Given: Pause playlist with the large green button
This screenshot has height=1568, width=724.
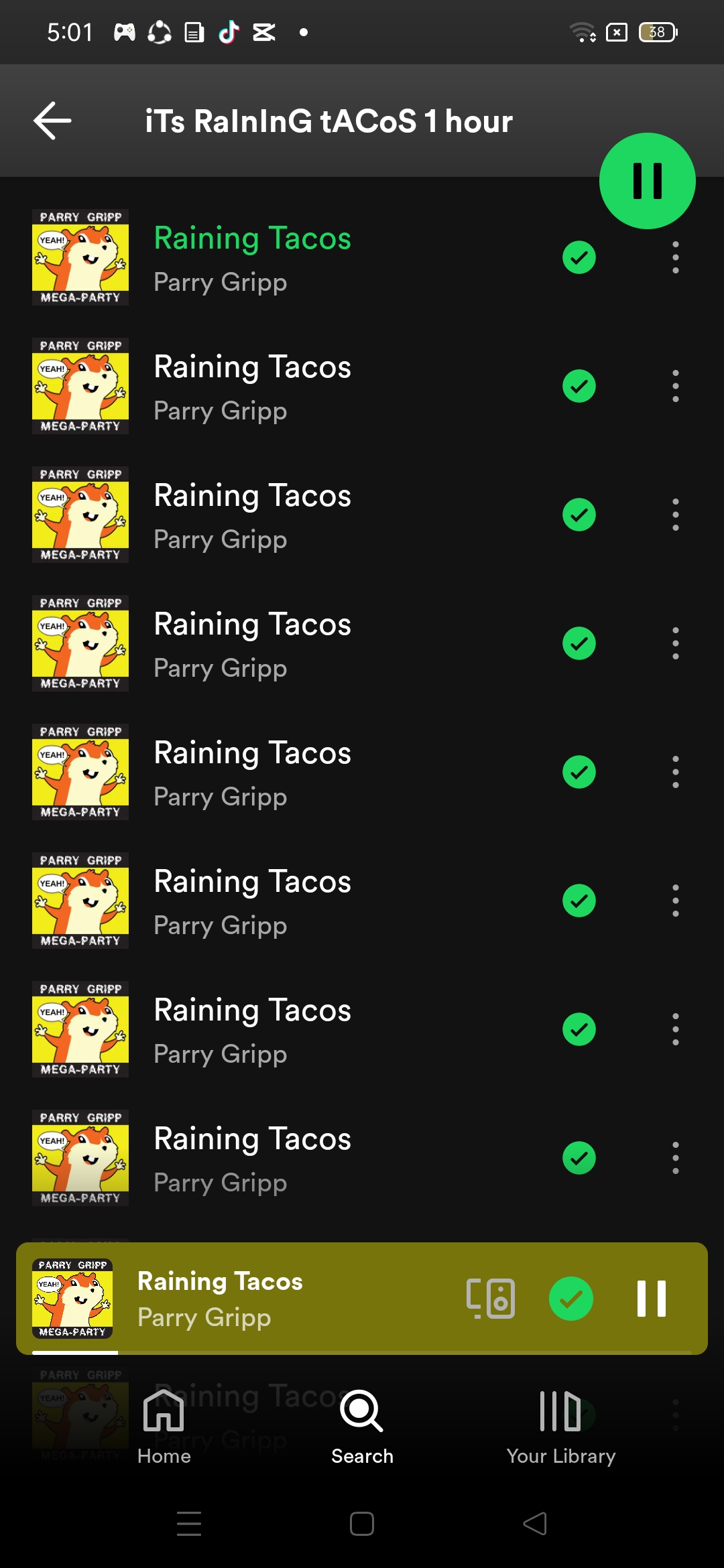Looking at the screenshot, I should click(x=647, y=181).
